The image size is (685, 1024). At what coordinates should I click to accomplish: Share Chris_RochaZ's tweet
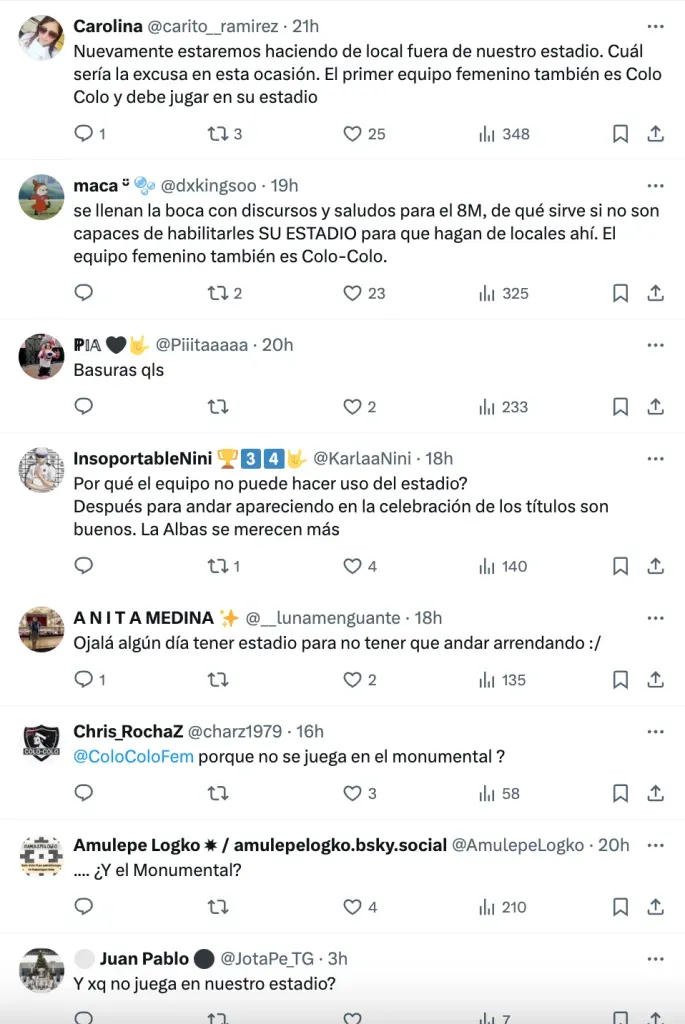656,794
